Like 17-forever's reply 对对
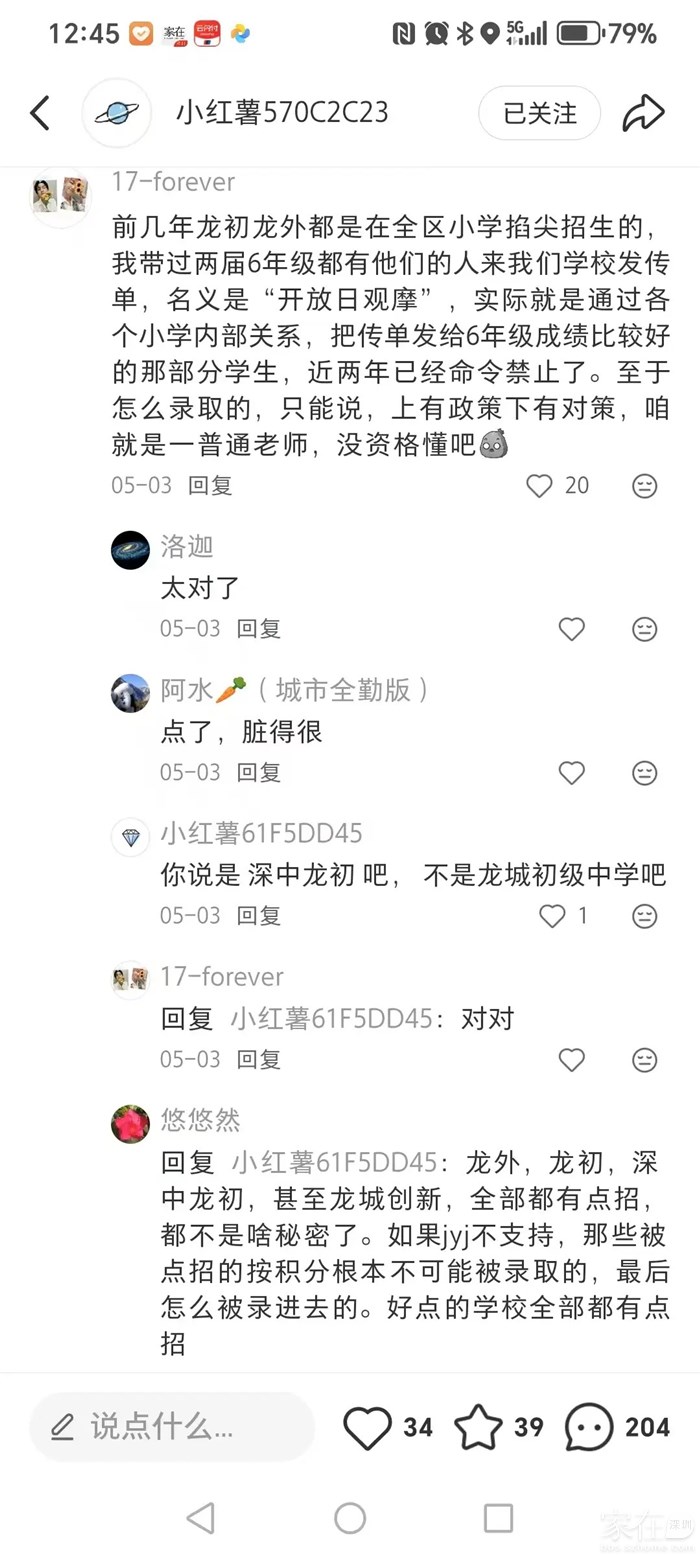 (x=571, y=1060)
